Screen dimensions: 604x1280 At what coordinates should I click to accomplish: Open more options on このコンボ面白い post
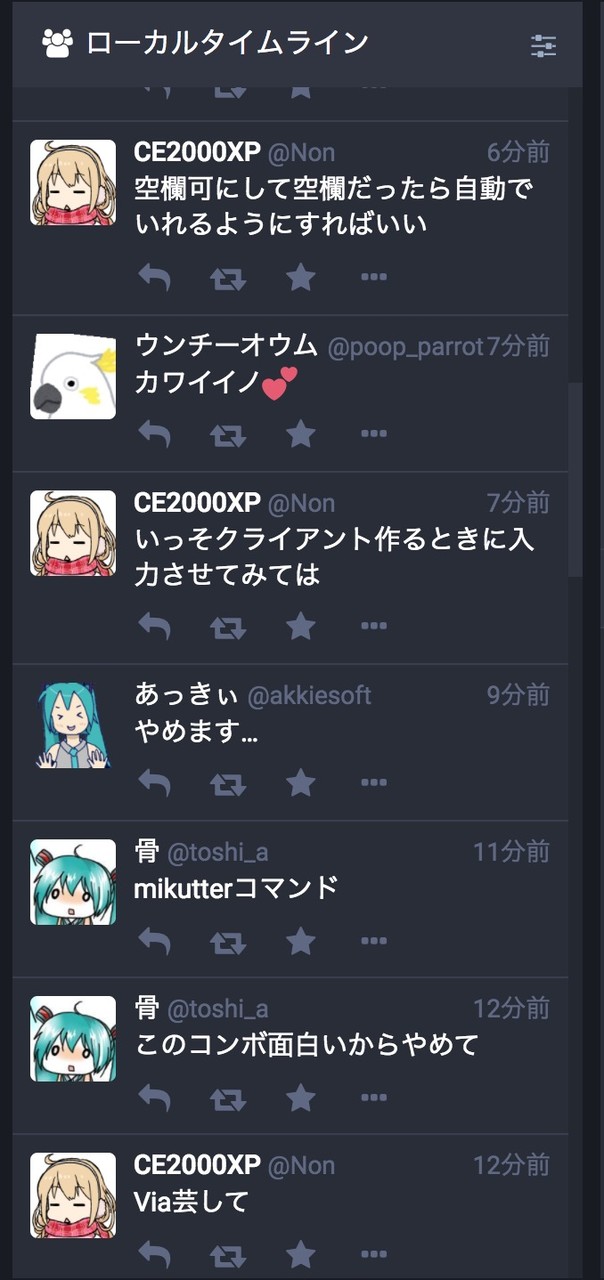373,1097
